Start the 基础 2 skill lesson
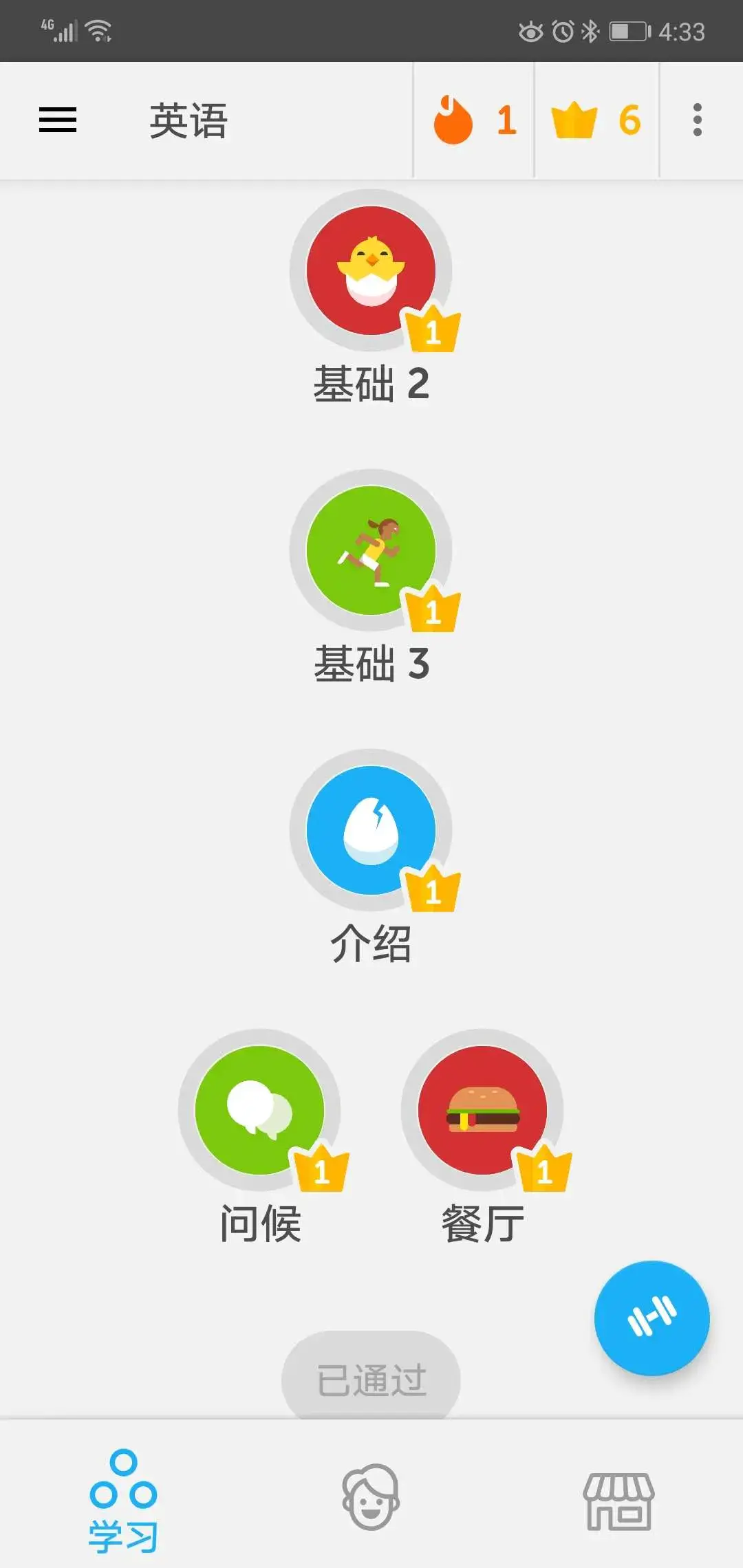The width and height of the screenshot is (743, 1568). pos(371,271)
